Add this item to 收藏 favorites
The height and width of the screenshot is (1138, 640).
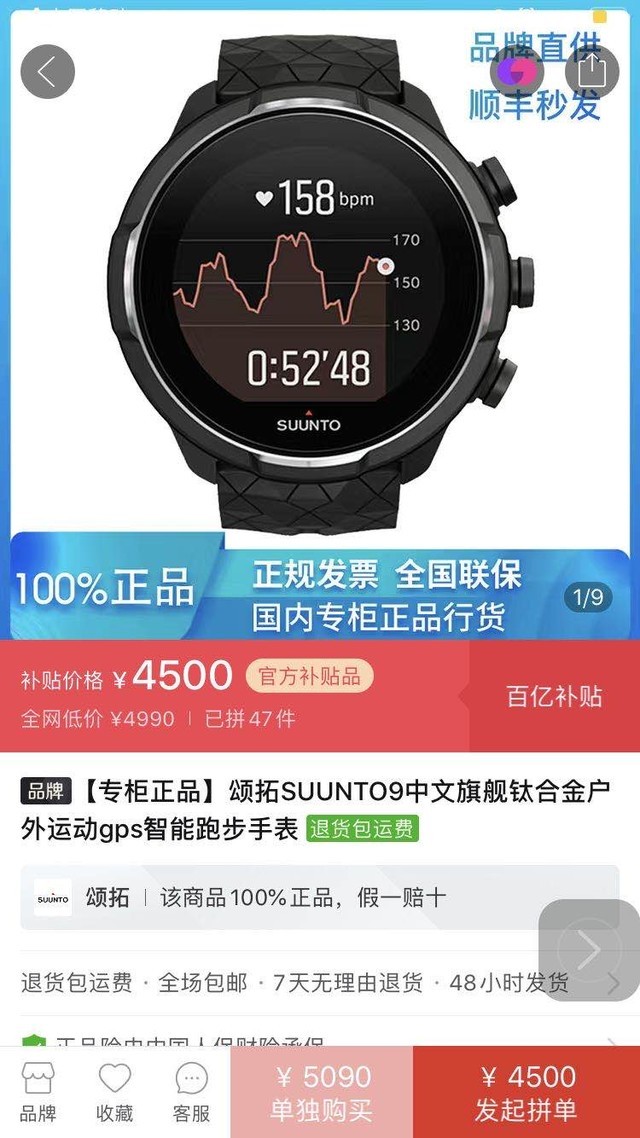[x=115, y=1092]
